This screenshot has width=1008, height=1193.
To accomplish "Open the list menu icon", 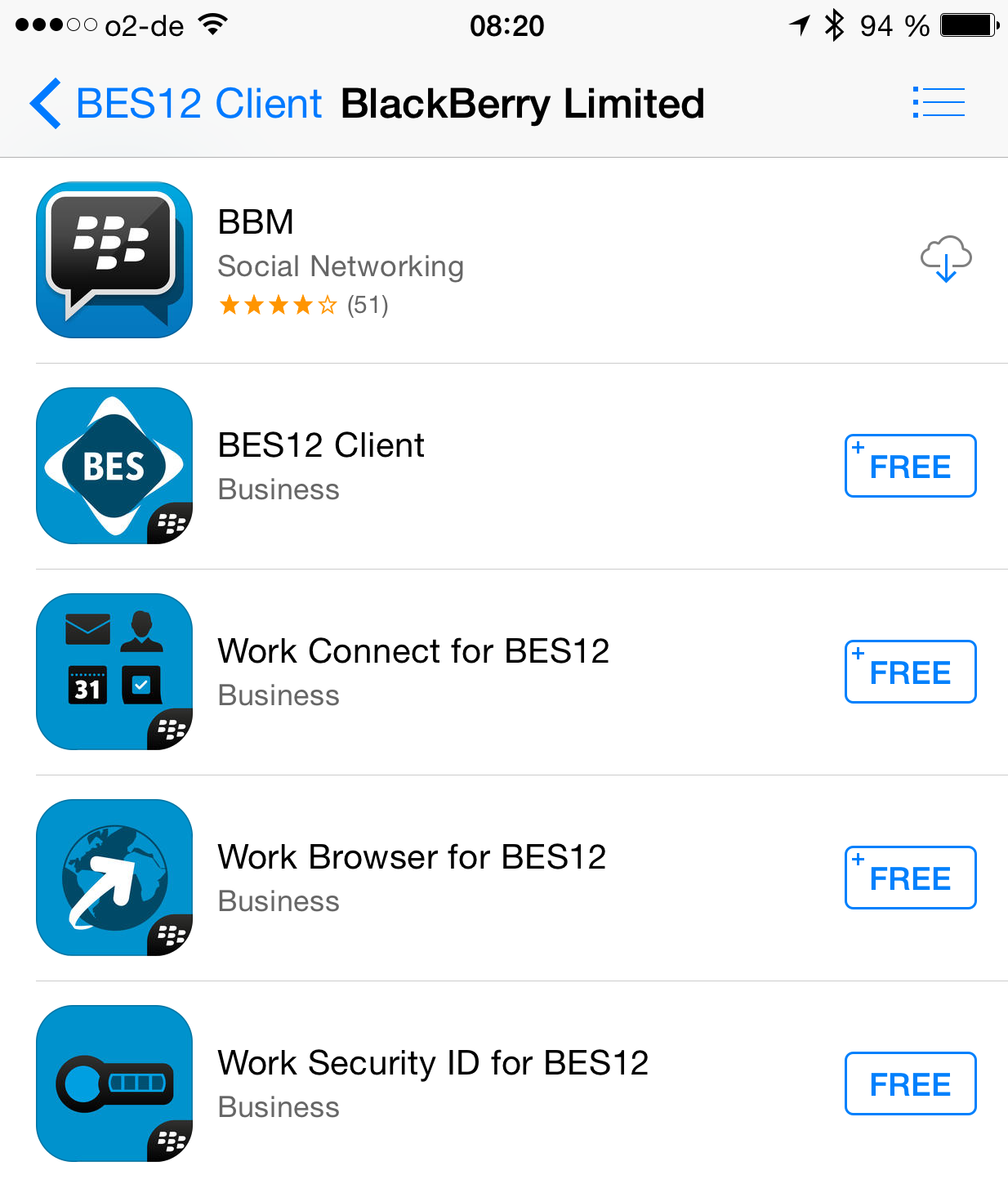I will click(939, 103).
